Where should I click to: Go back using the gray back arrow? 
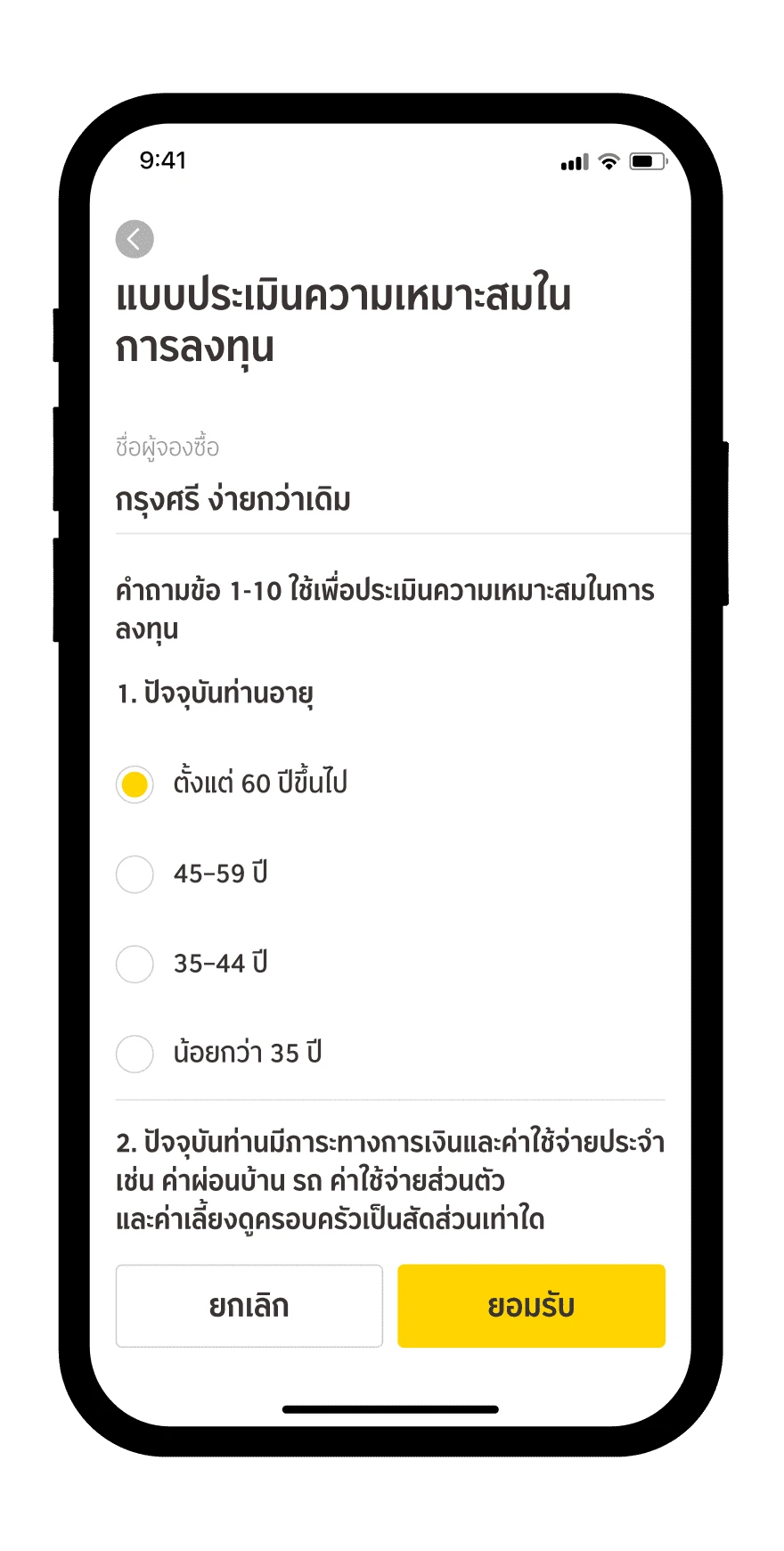pyautogui.click(x=135, y=239)
